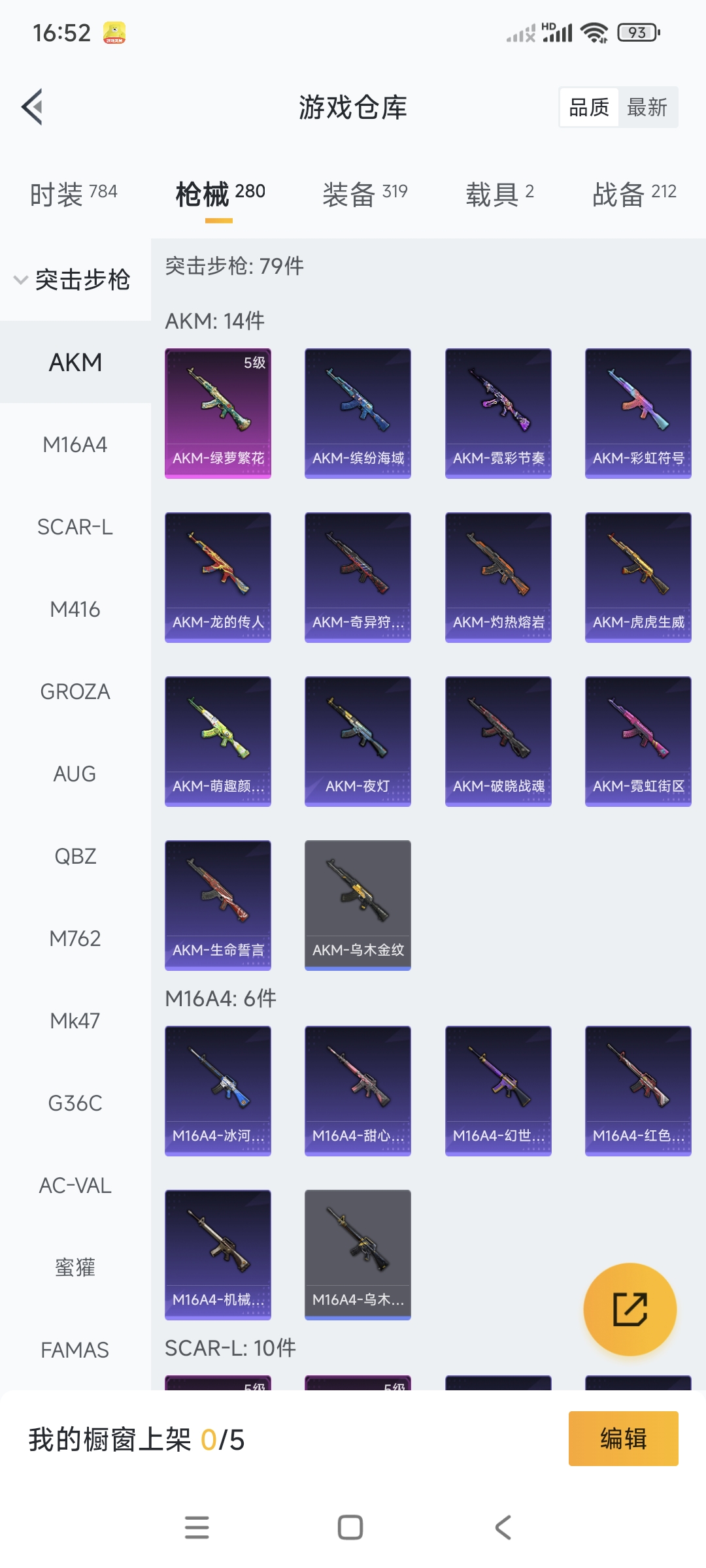View the AKM-夜灯 skin
The width and height of the screenshot is (706, 1568).
tap(358, 742)
